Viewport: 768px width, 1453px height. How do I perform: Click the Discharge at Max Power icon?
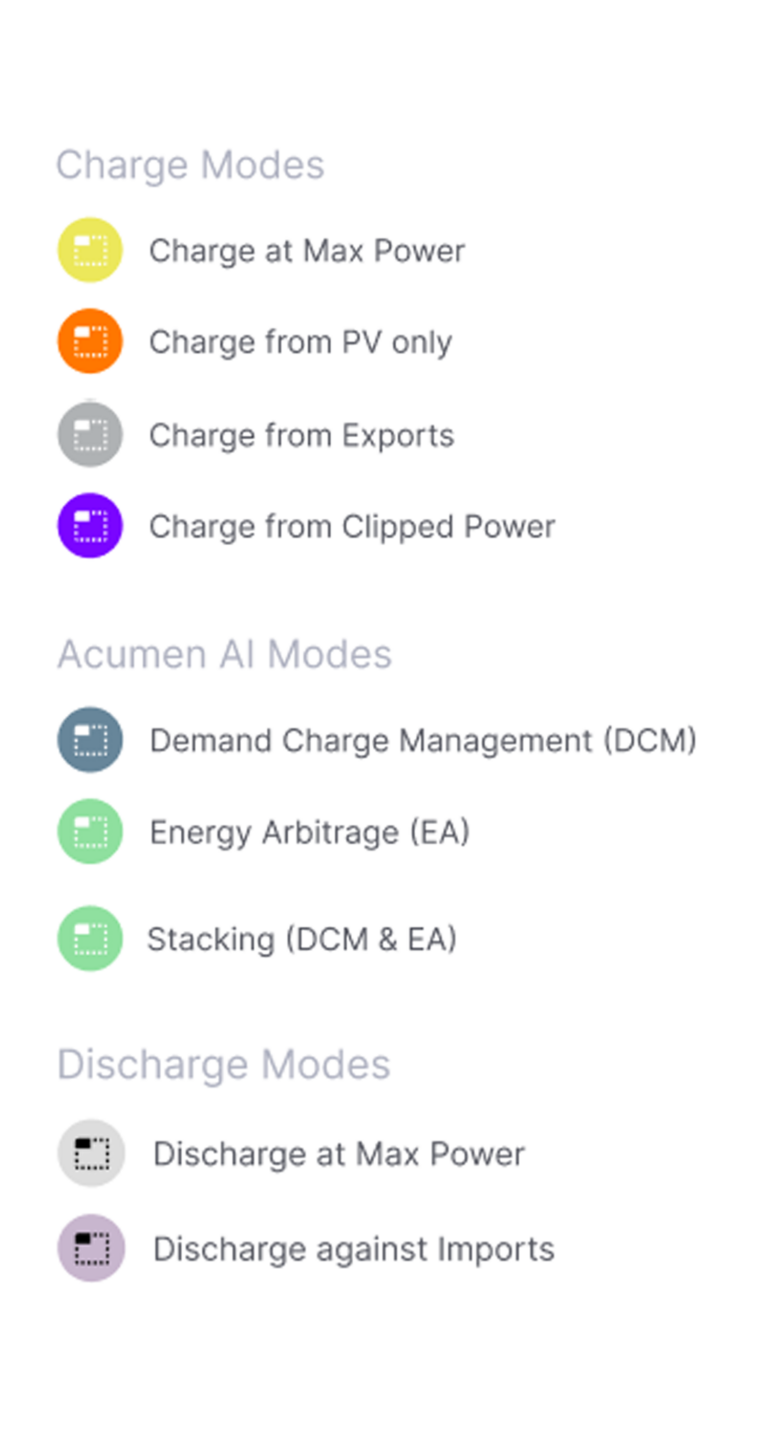click(90, 1153)
